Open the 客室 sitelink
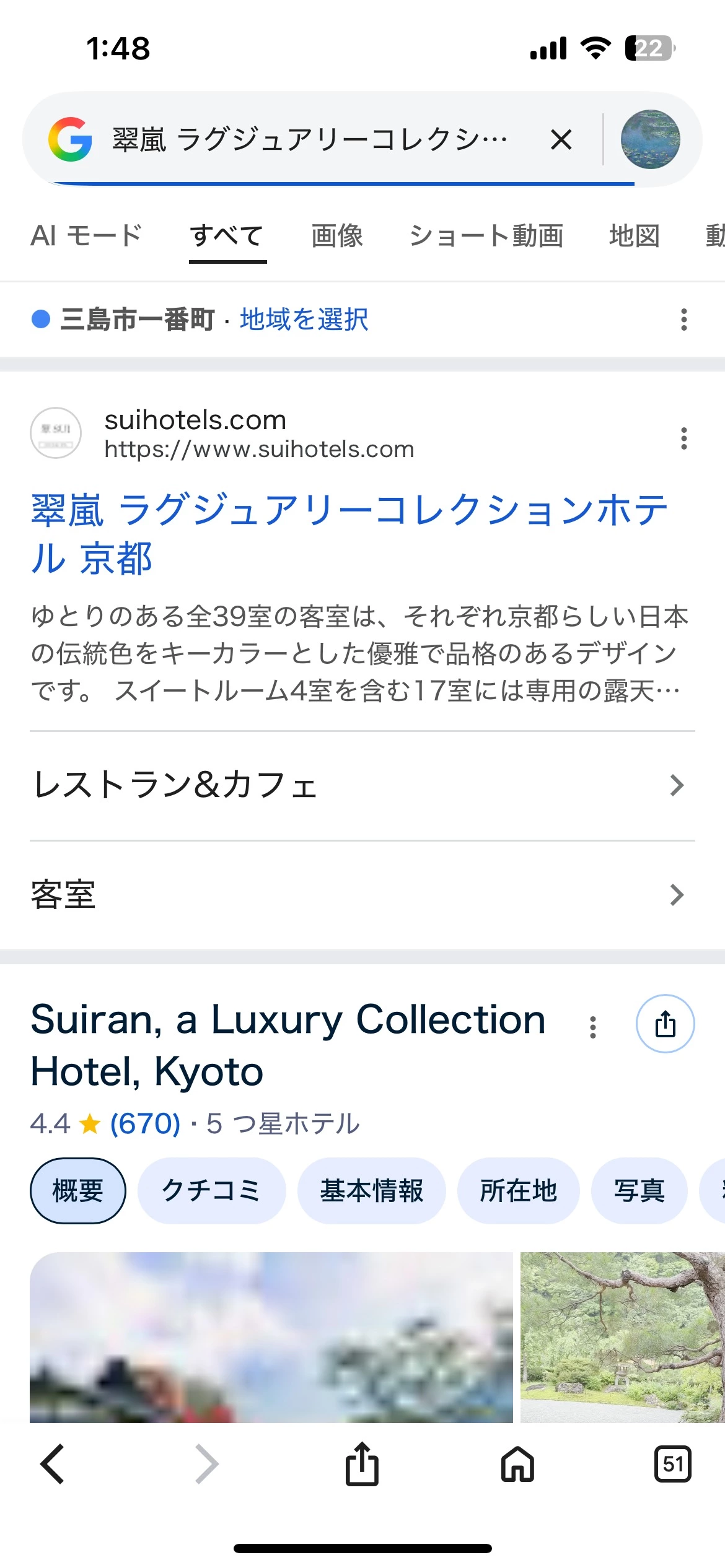The image size is (725, 1568). pyautogui.click(x=359, y=895)
